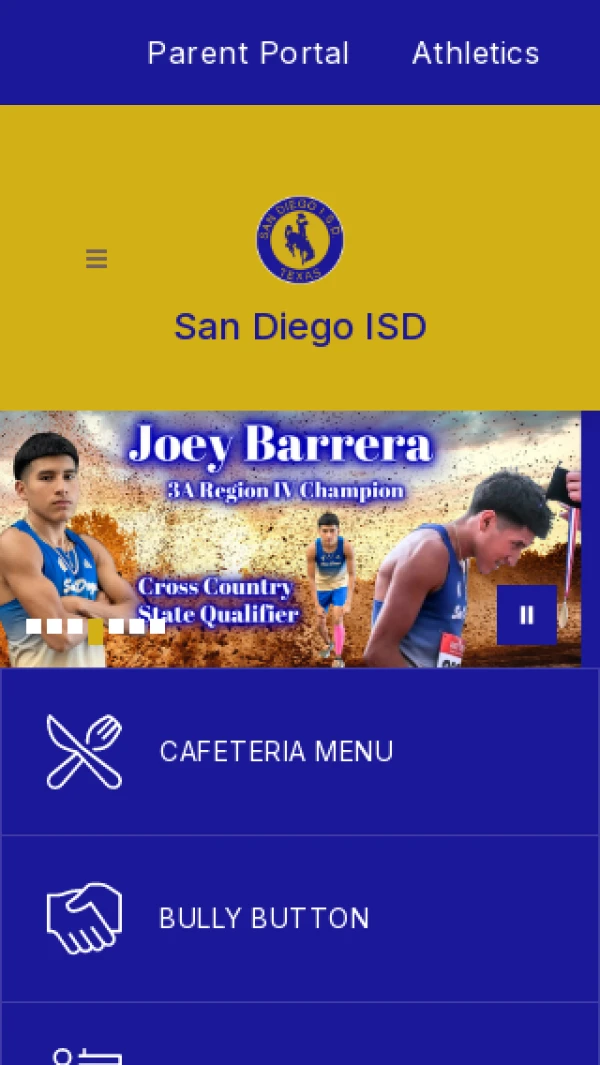Open the Bully Button page

click(264, 918)
